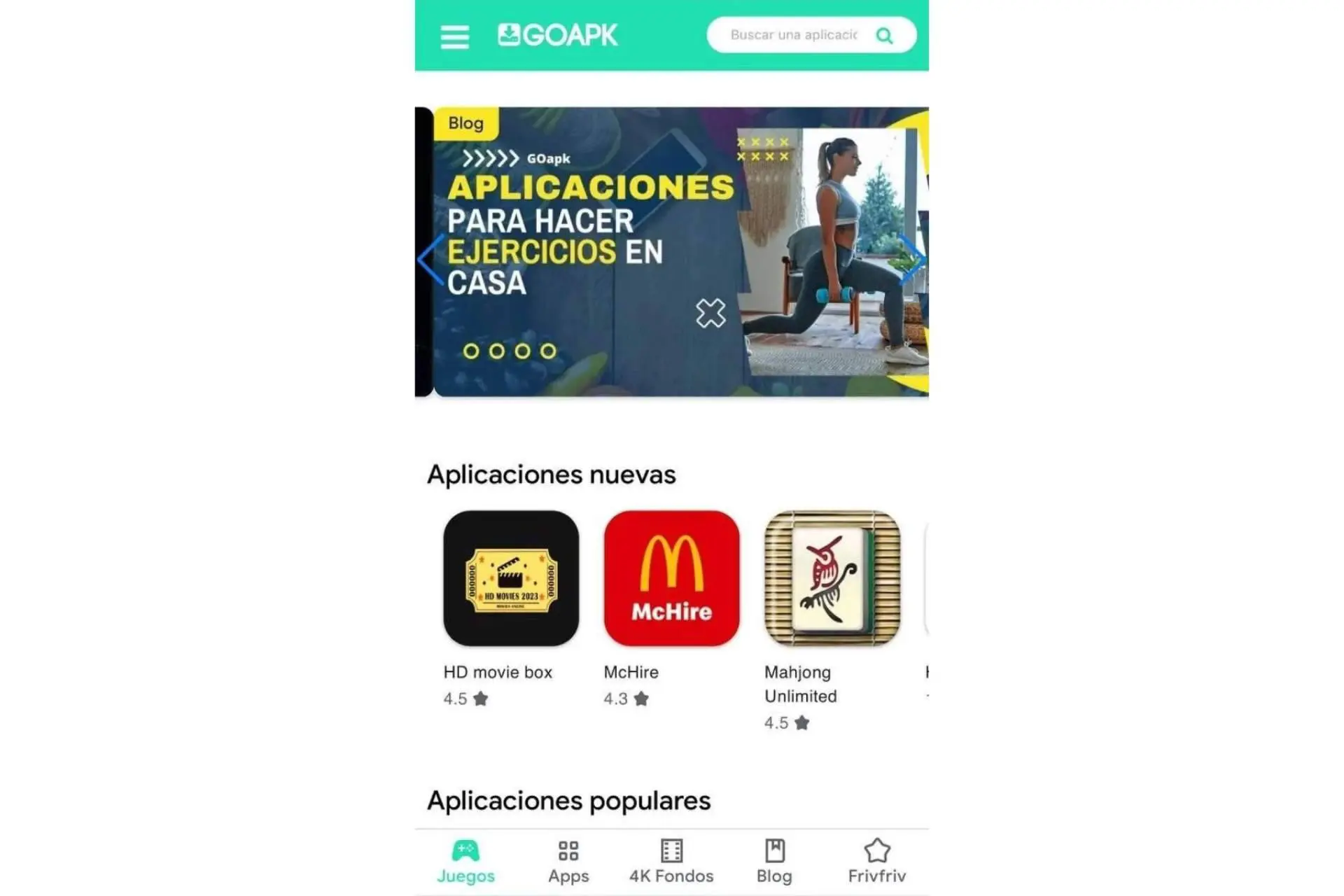This screenshot has height=896, width=1344.
Task: Show the next banner slide arrow
Action: coord(913,260)
